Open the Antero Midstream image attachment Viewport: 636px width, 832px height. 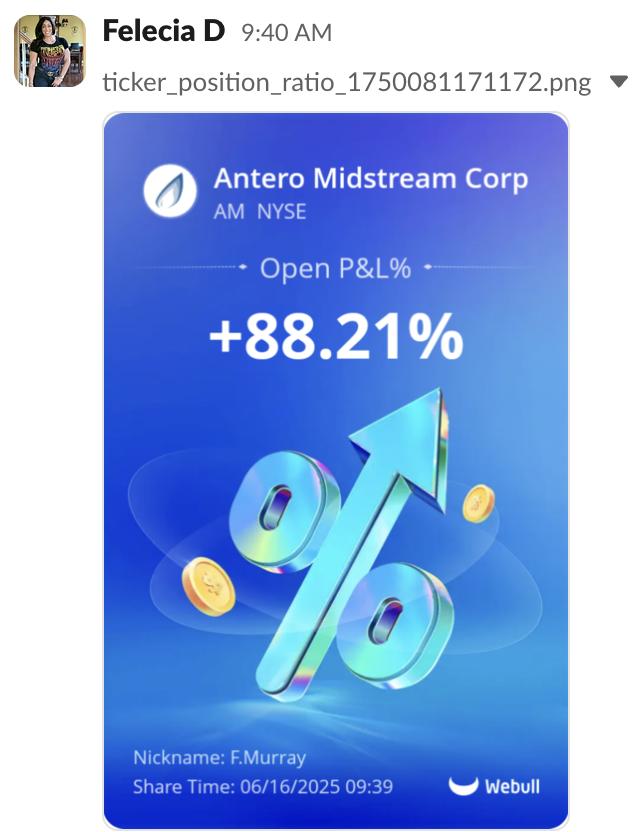tap(336, 470)
